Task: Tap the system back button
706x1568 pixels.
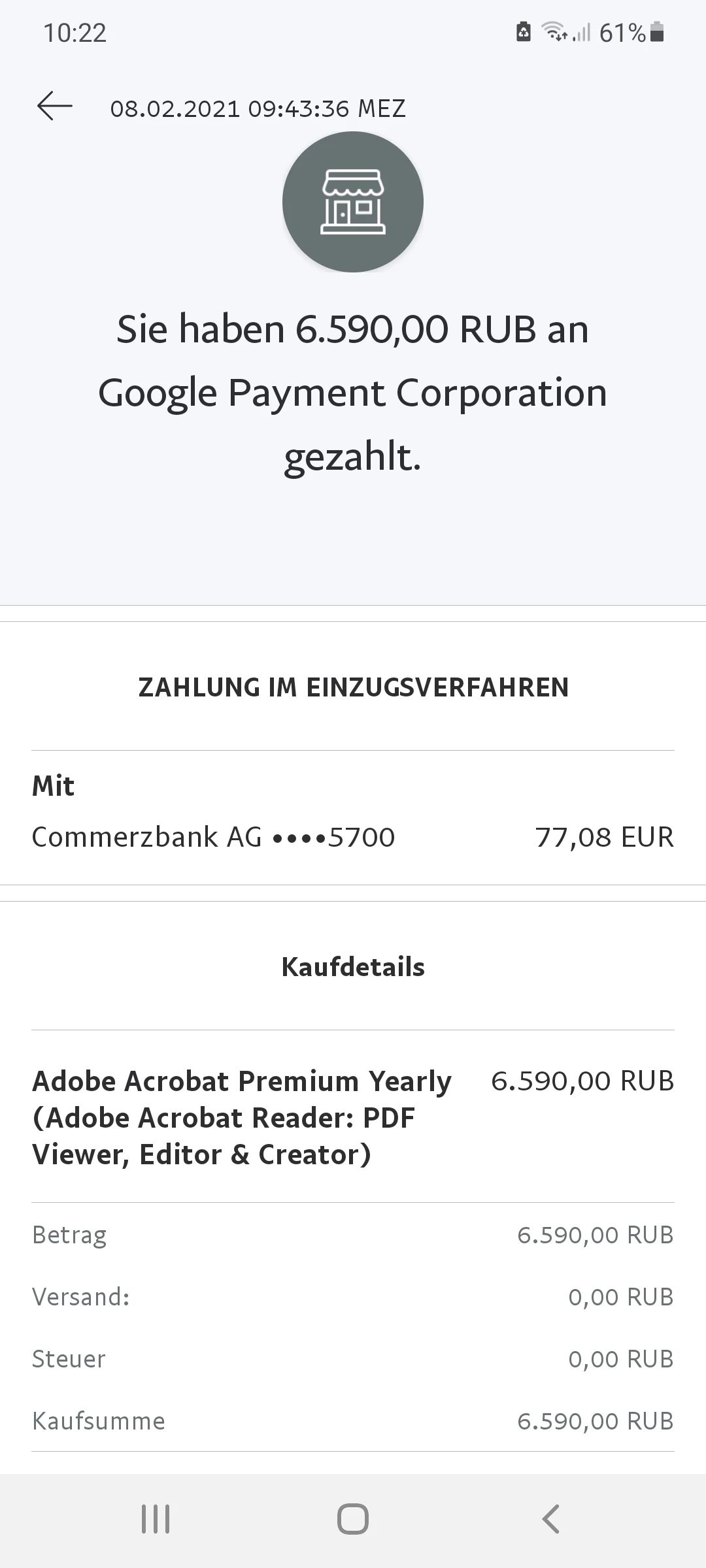Action: 550,1518
